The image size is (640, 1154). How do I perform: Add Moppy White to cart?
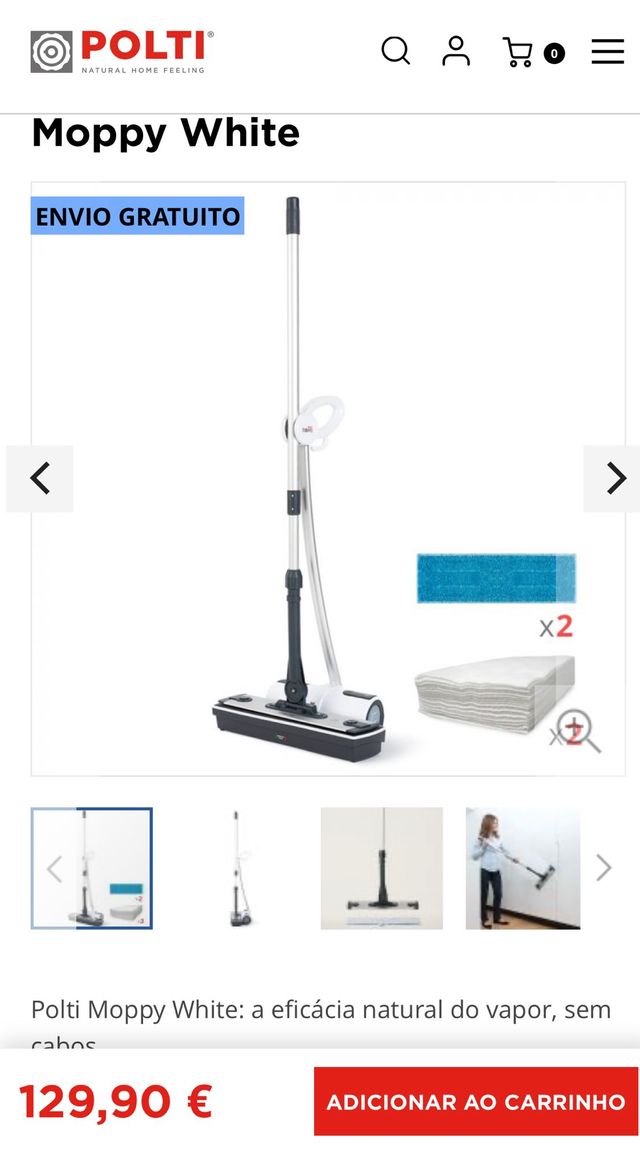coord(476,1101)
